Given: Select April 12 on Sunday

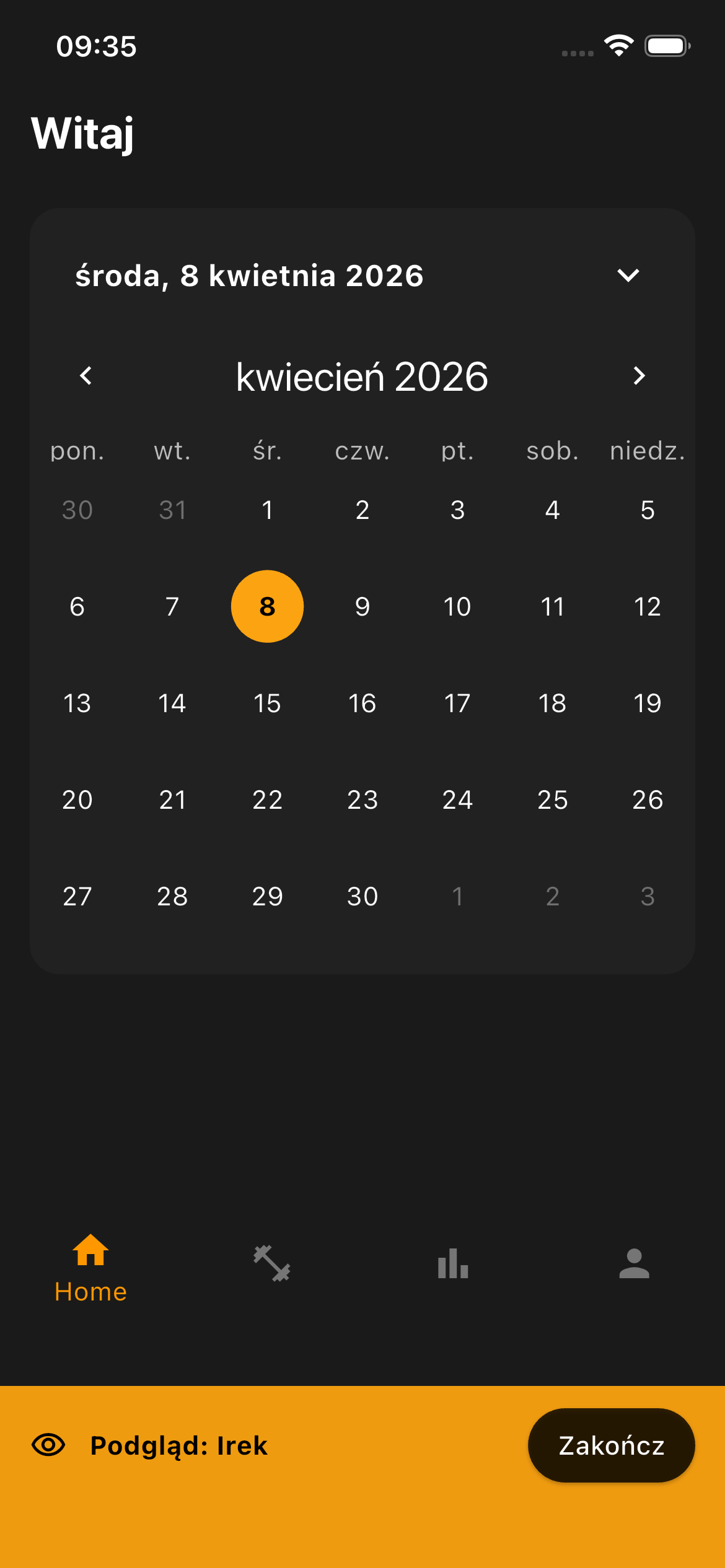Looking at the screenshot, I should [x=647, y=606].
